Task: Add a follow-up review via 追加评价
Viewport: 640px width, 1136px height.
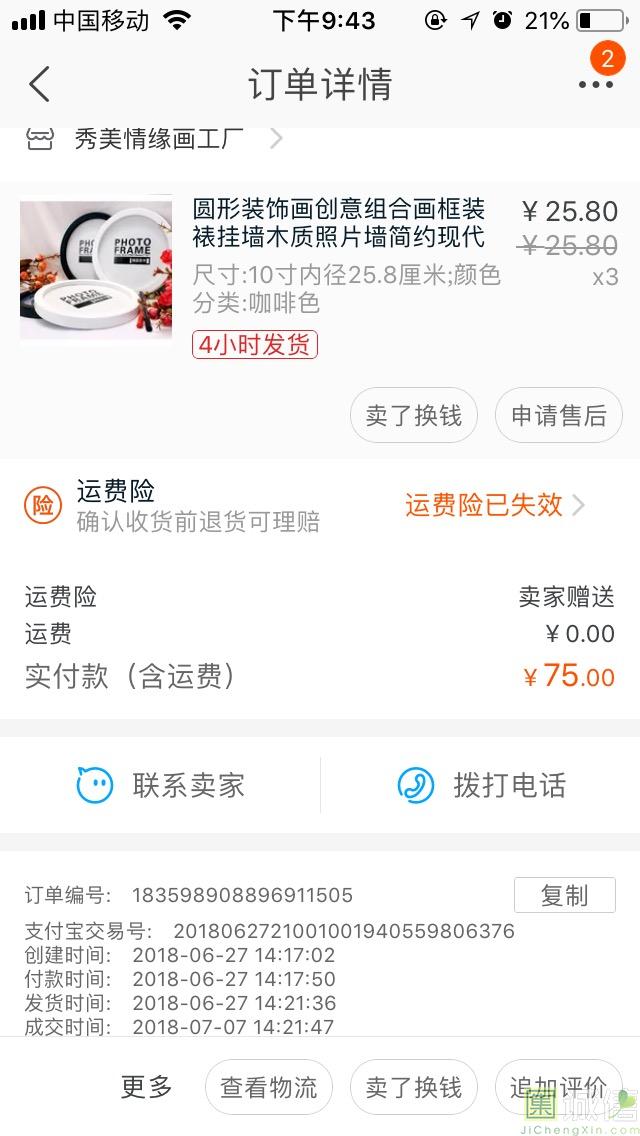Action: pos(558,1087)
